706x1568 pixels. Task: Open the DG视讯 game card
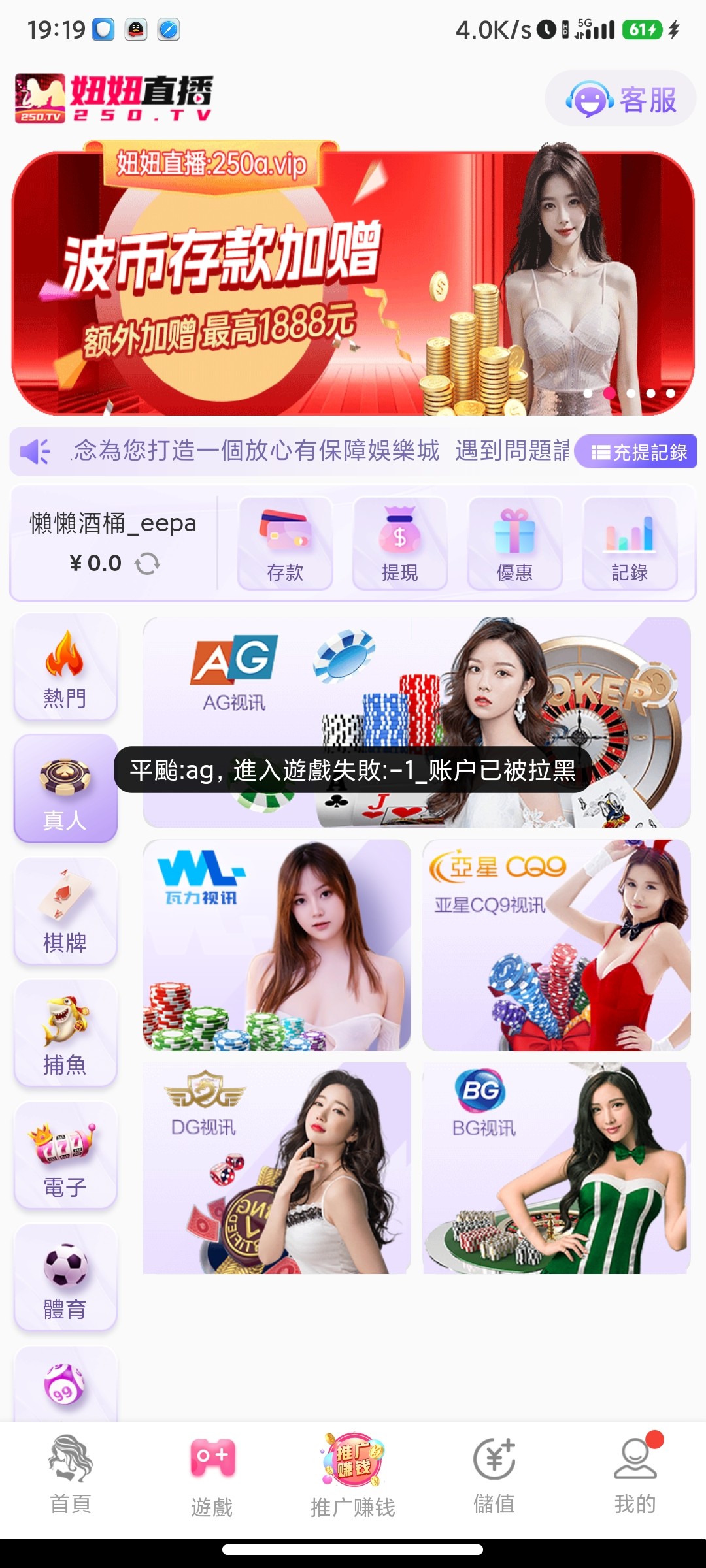[x=277, y=1168]
